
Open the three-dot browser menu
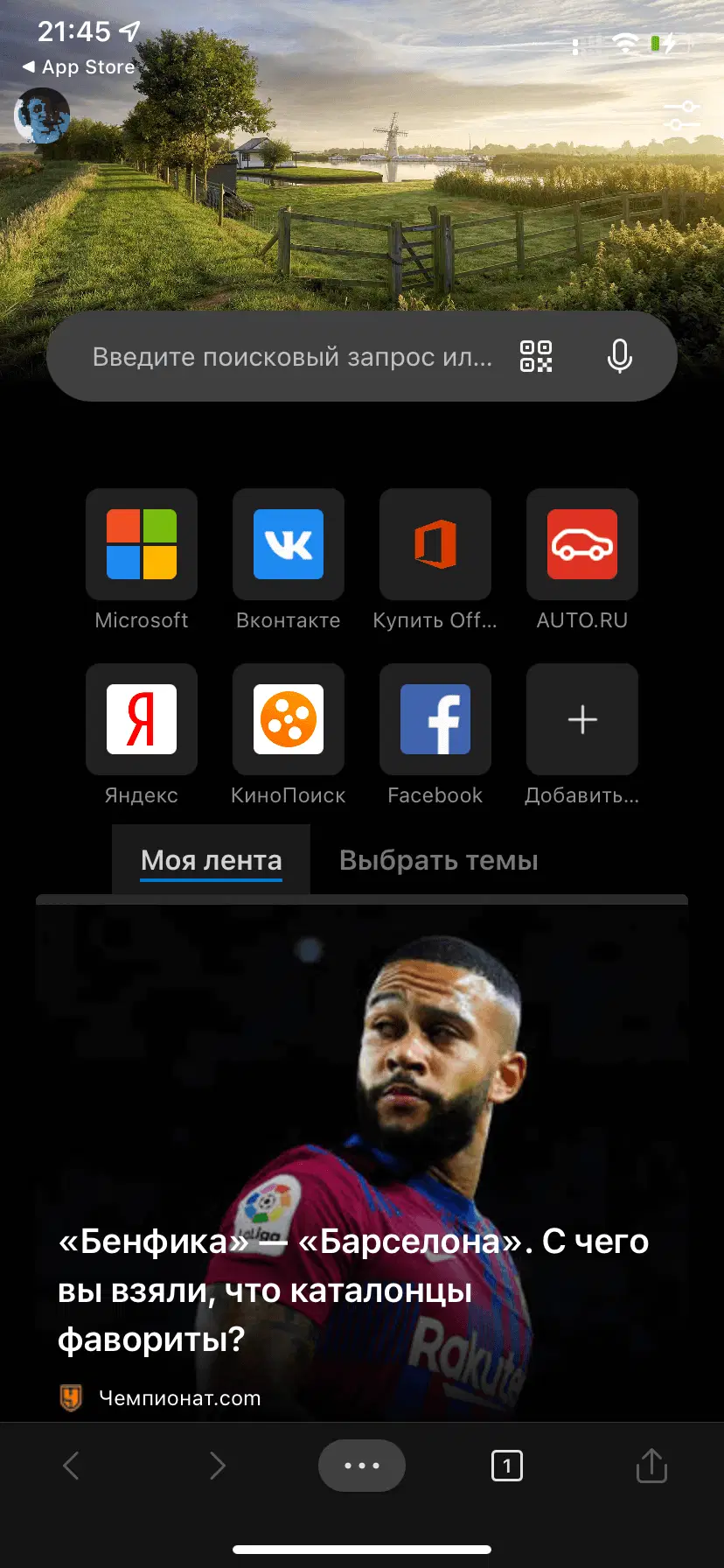[362, 1466]
